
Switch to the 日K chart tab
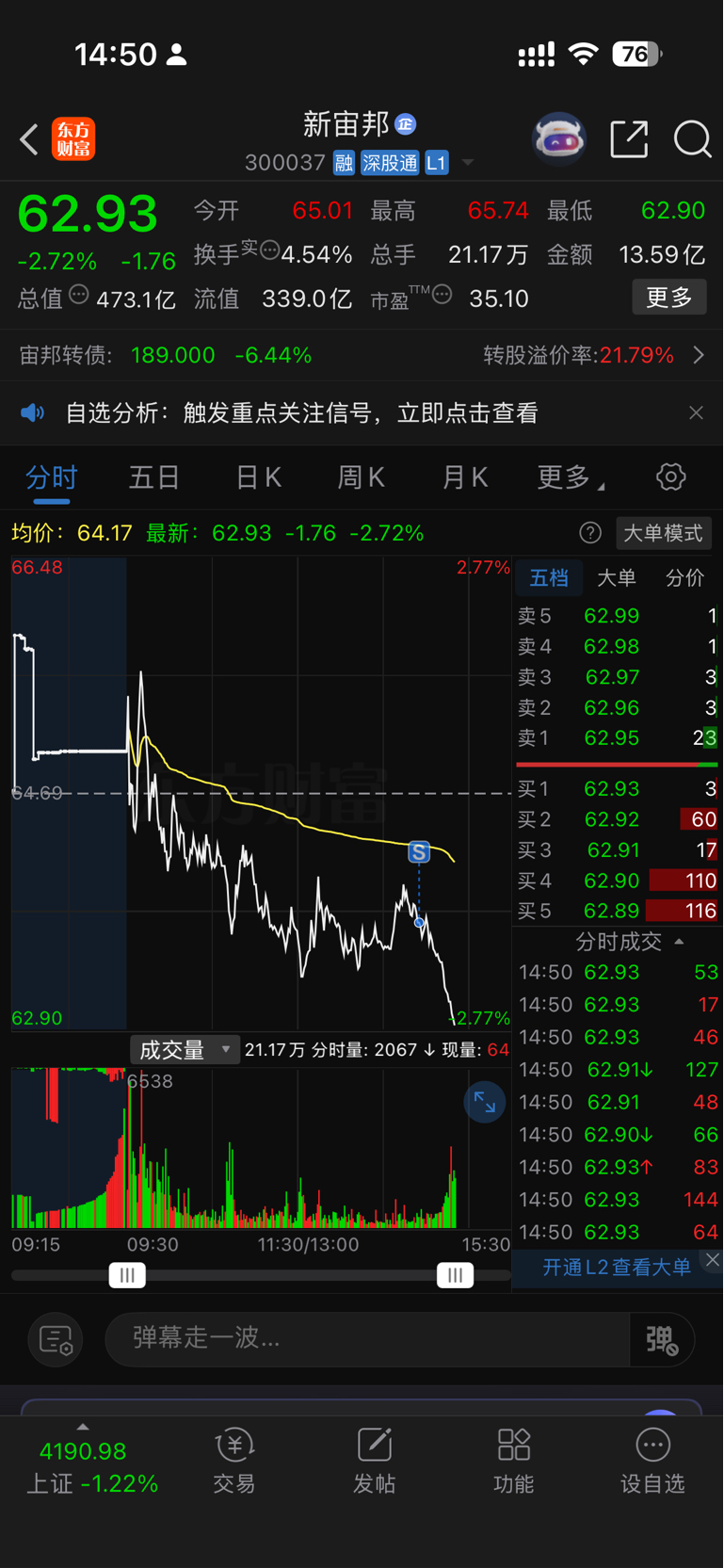click(258, 477)
